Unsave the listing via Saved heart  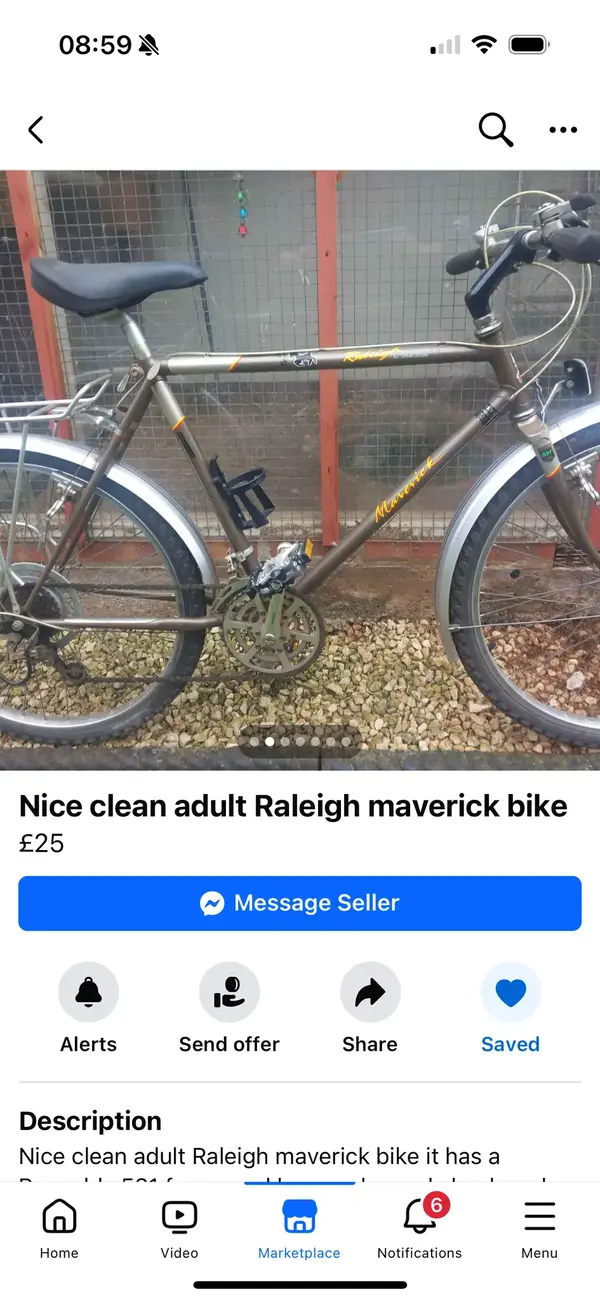pyautogui.click(x=510, y=992)
